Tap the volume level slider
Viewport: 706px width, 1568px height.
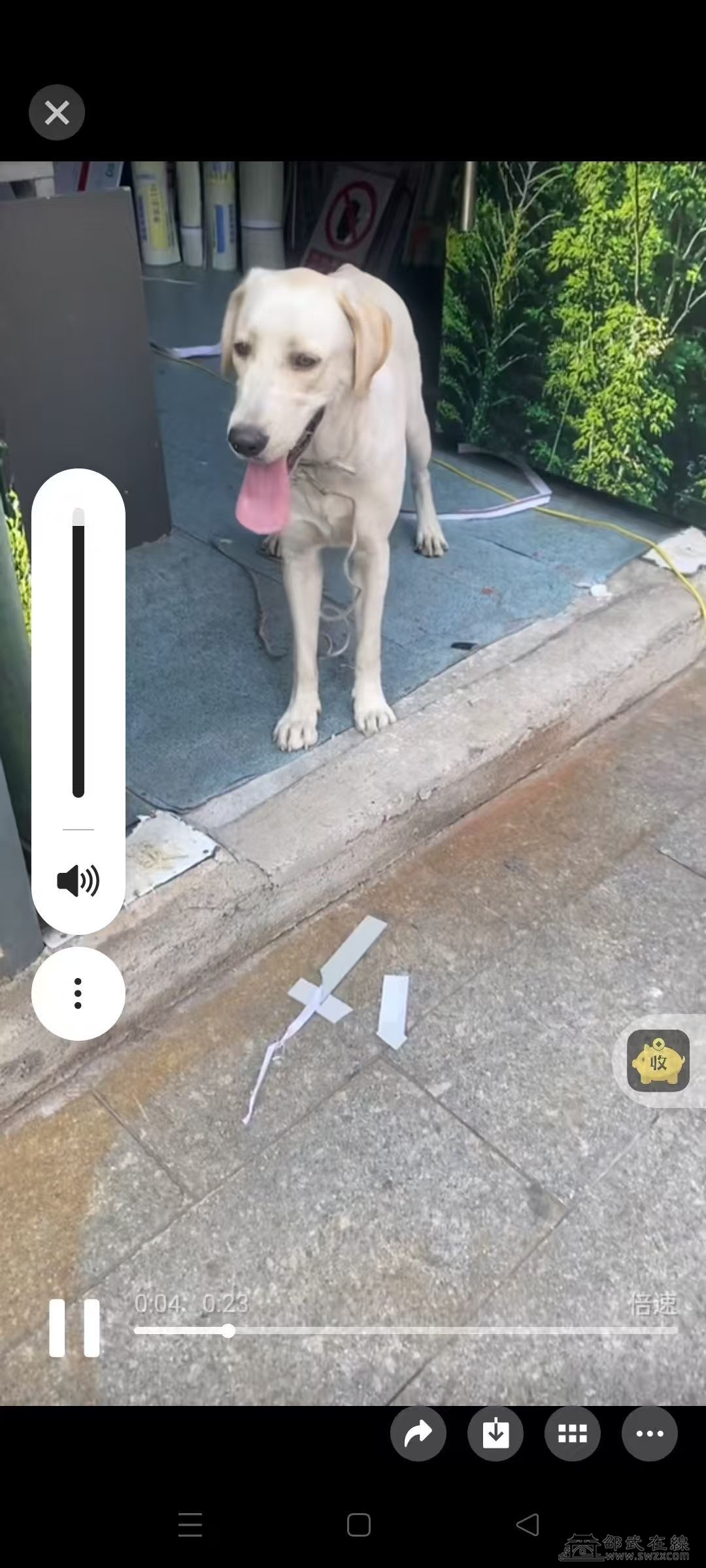(x=78, y=653)
